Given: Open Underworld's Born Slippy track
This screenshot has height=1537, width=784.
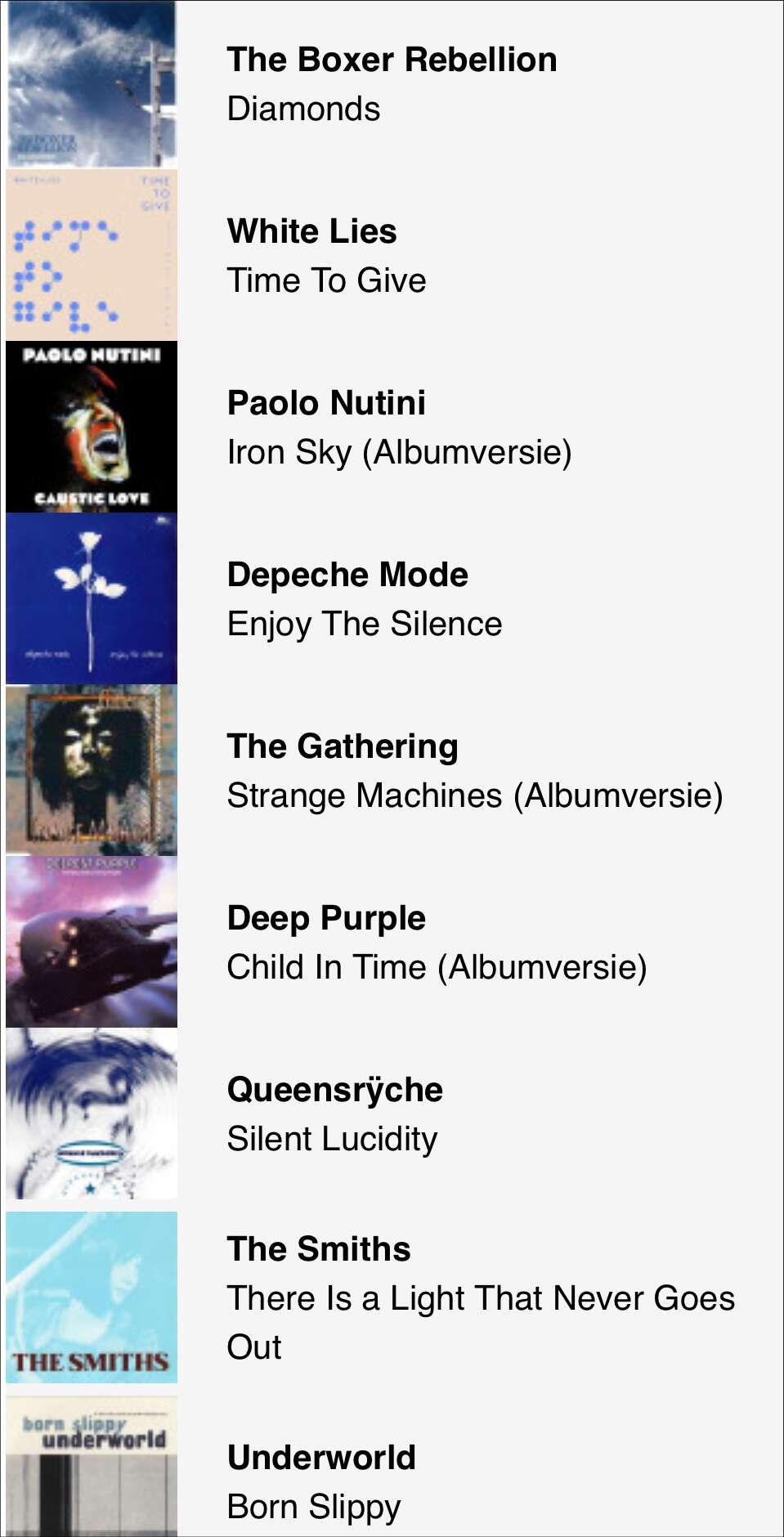Looking at the screenshot, I should (x=392, y=1466).
